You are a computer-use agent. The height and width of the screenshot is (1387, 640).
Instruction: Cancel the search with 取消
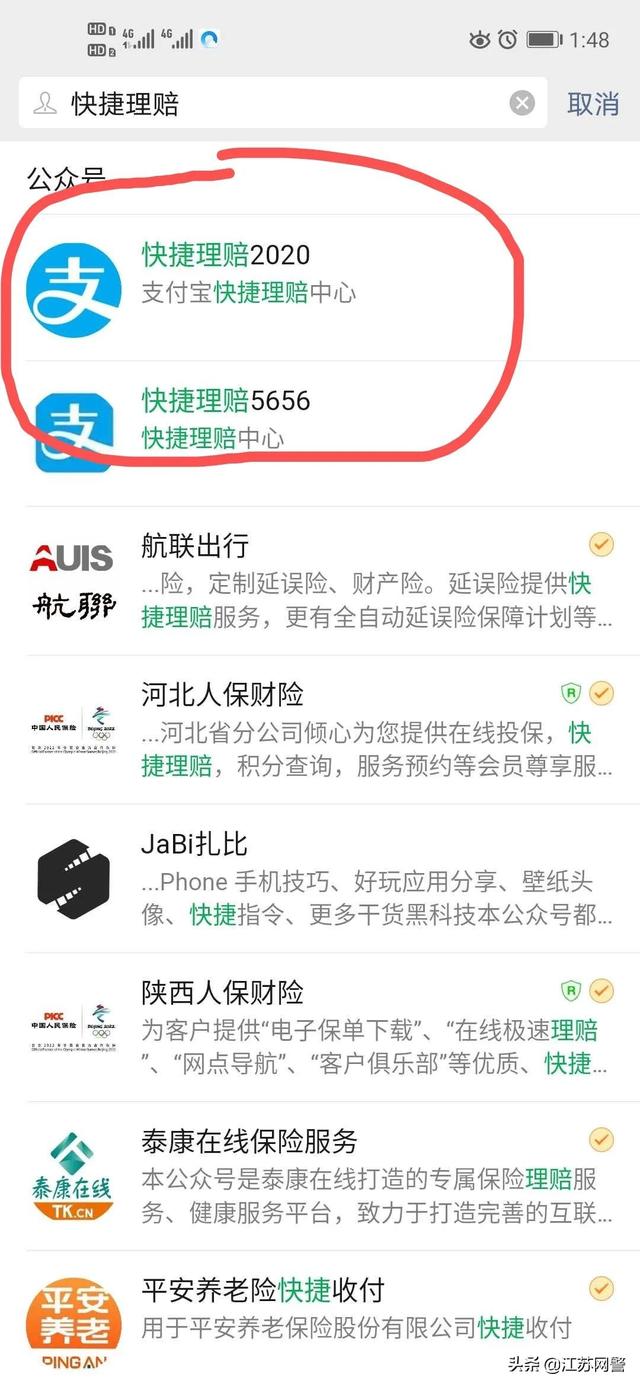coord(593,103)
